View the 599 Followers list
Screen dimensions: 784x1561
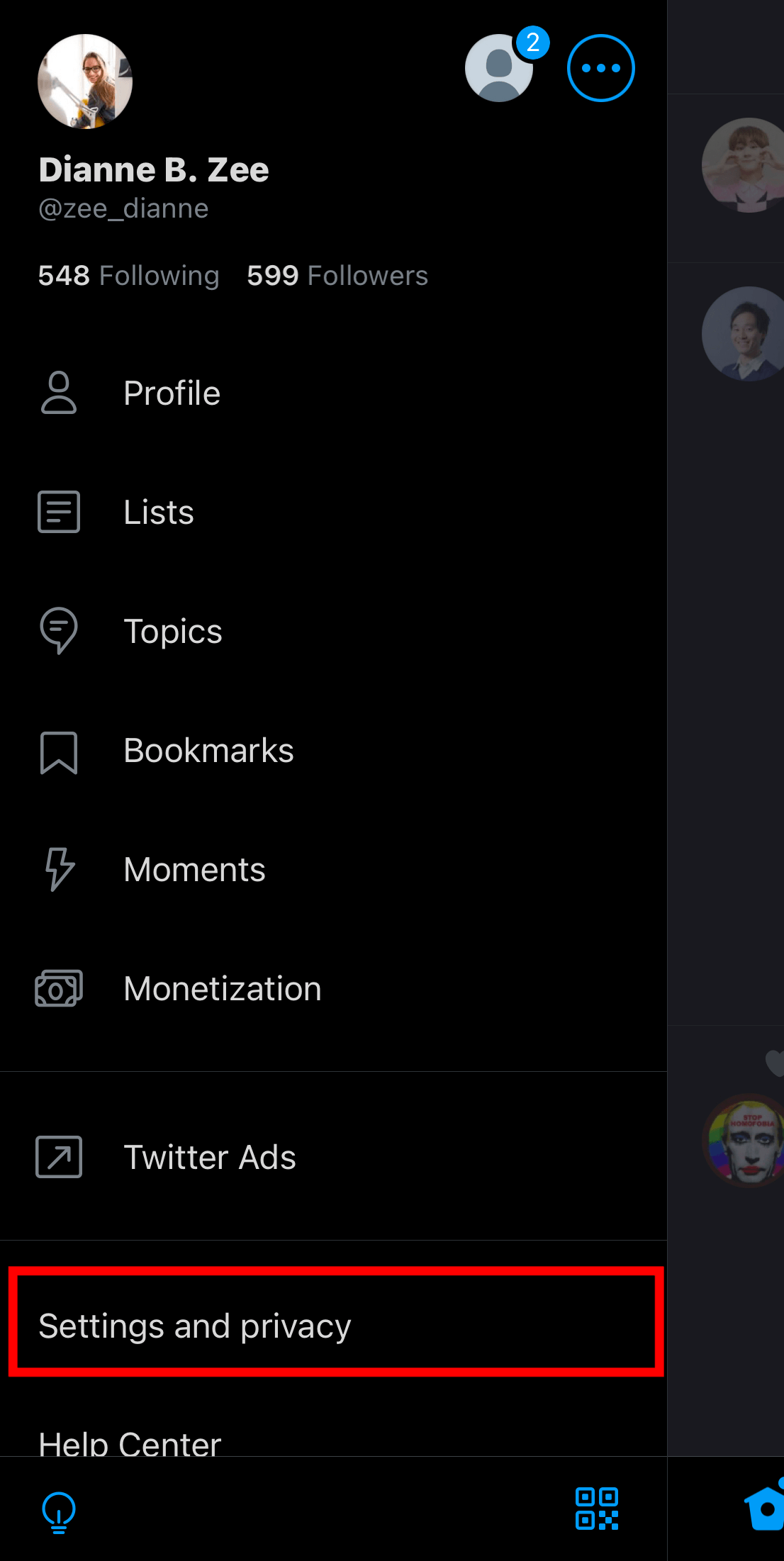(337, 276)
